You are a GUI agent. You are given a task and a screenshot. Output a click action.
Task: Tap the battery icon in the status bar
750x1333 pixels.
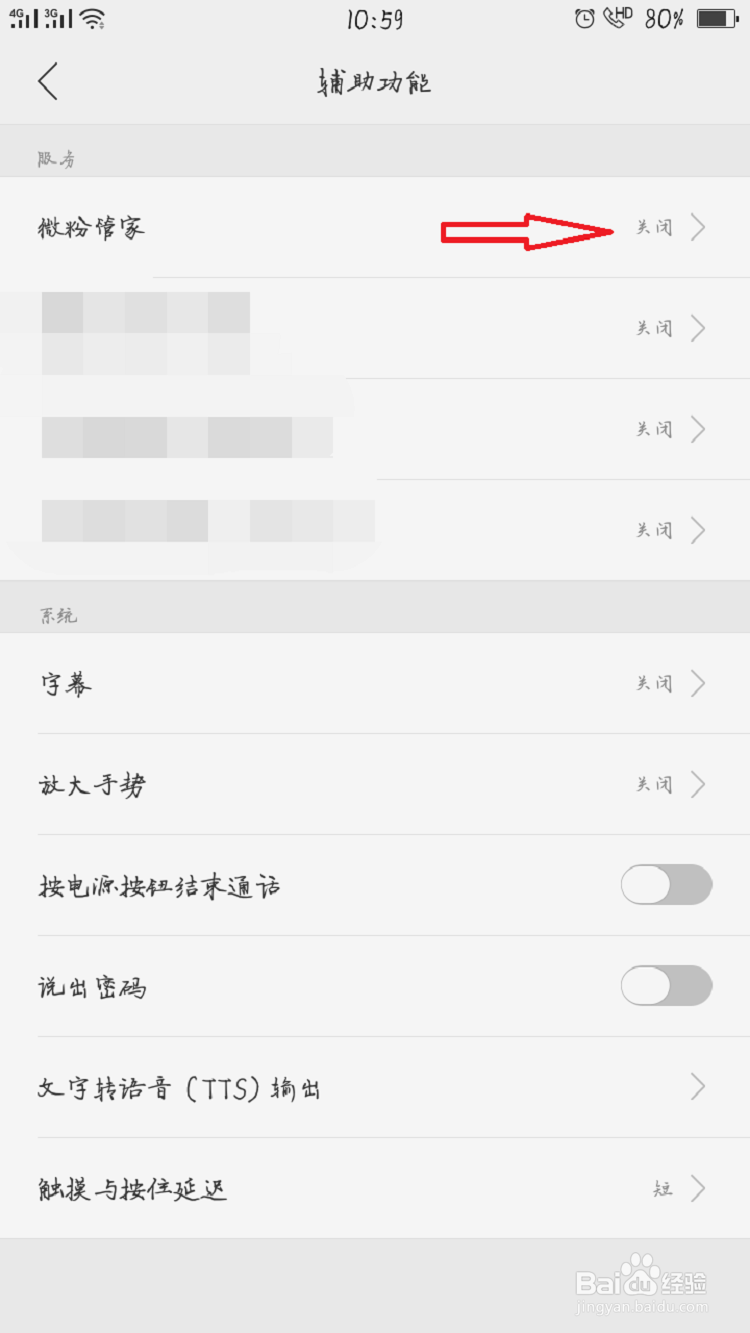pos(712,18)
